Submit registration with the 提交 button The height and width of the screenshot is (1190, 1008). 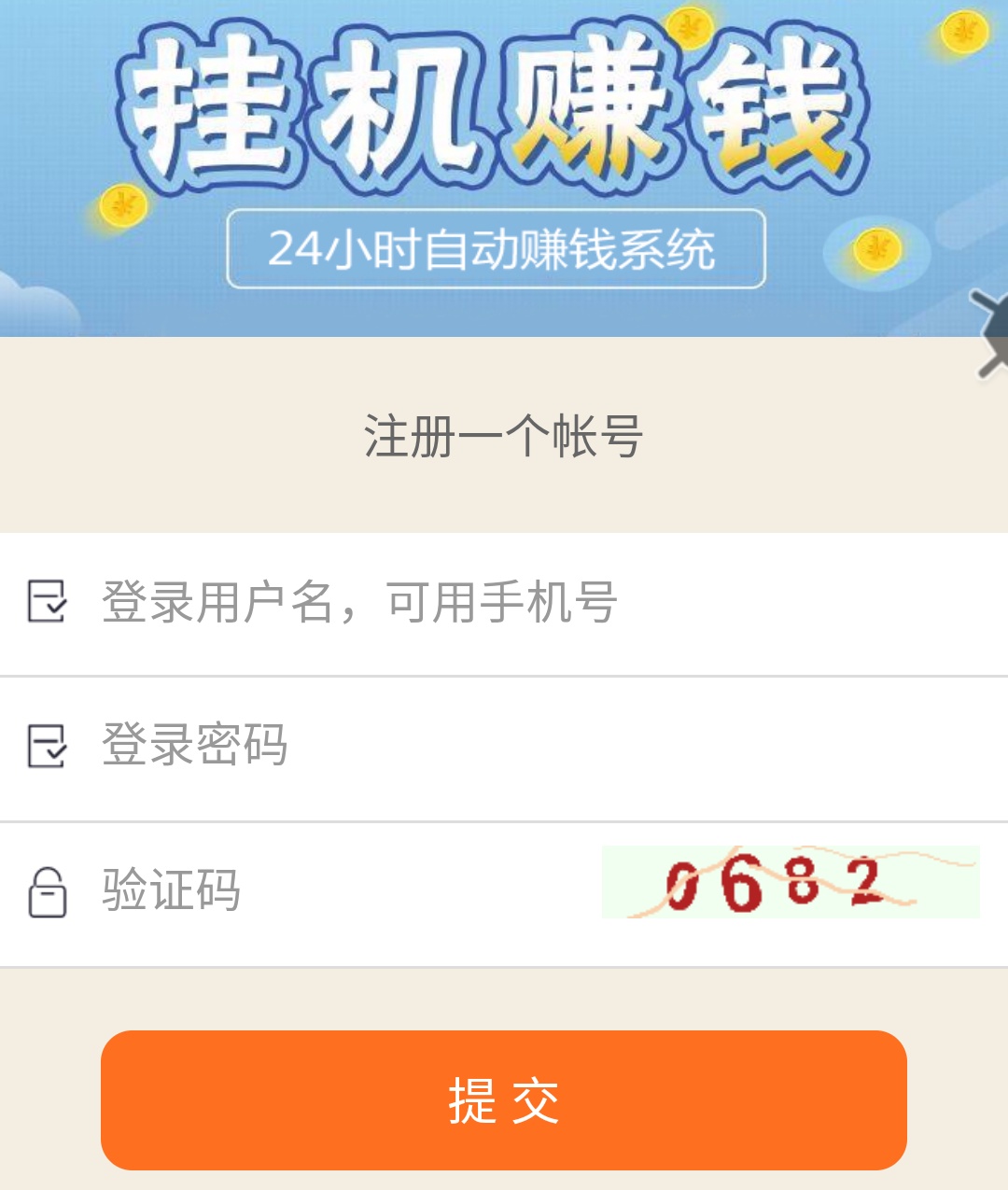pos(504,1100)
